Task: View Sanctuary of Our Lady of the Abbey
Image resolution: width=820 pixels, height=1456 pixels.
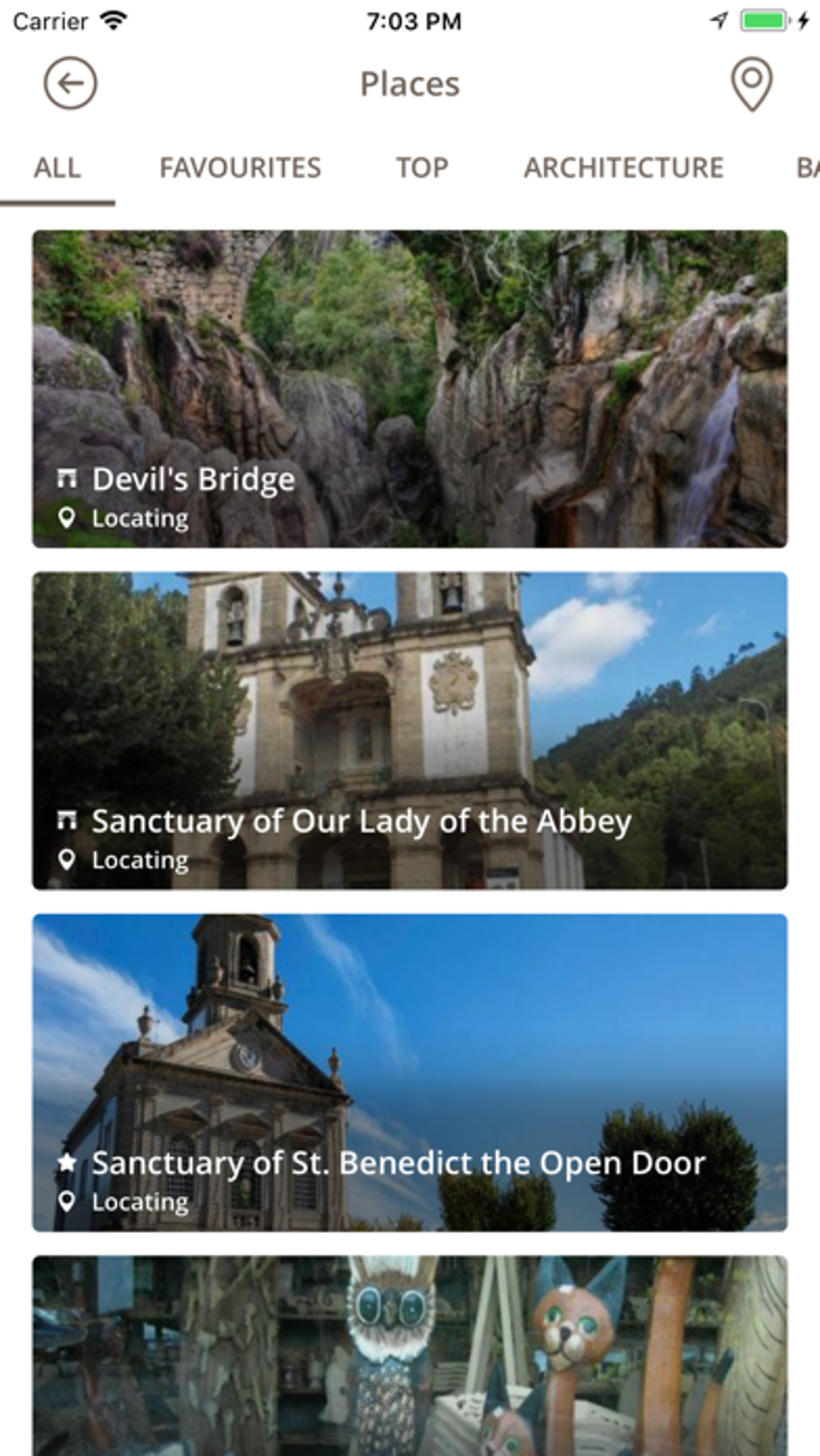Action: click(410, 731)
